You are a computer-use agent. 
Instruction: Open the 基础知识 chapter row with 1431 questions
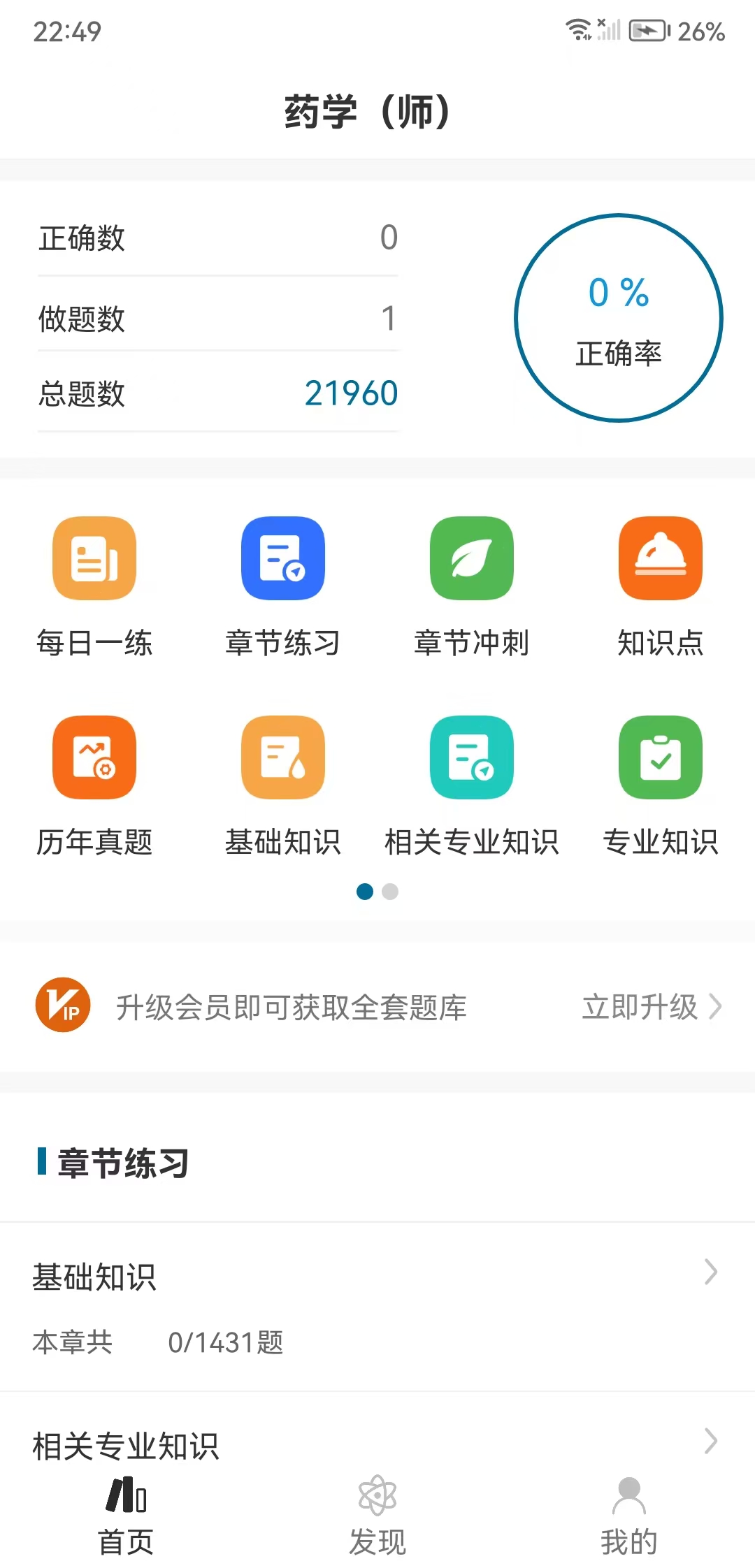pyautogui.click(x=377, y=1305)
